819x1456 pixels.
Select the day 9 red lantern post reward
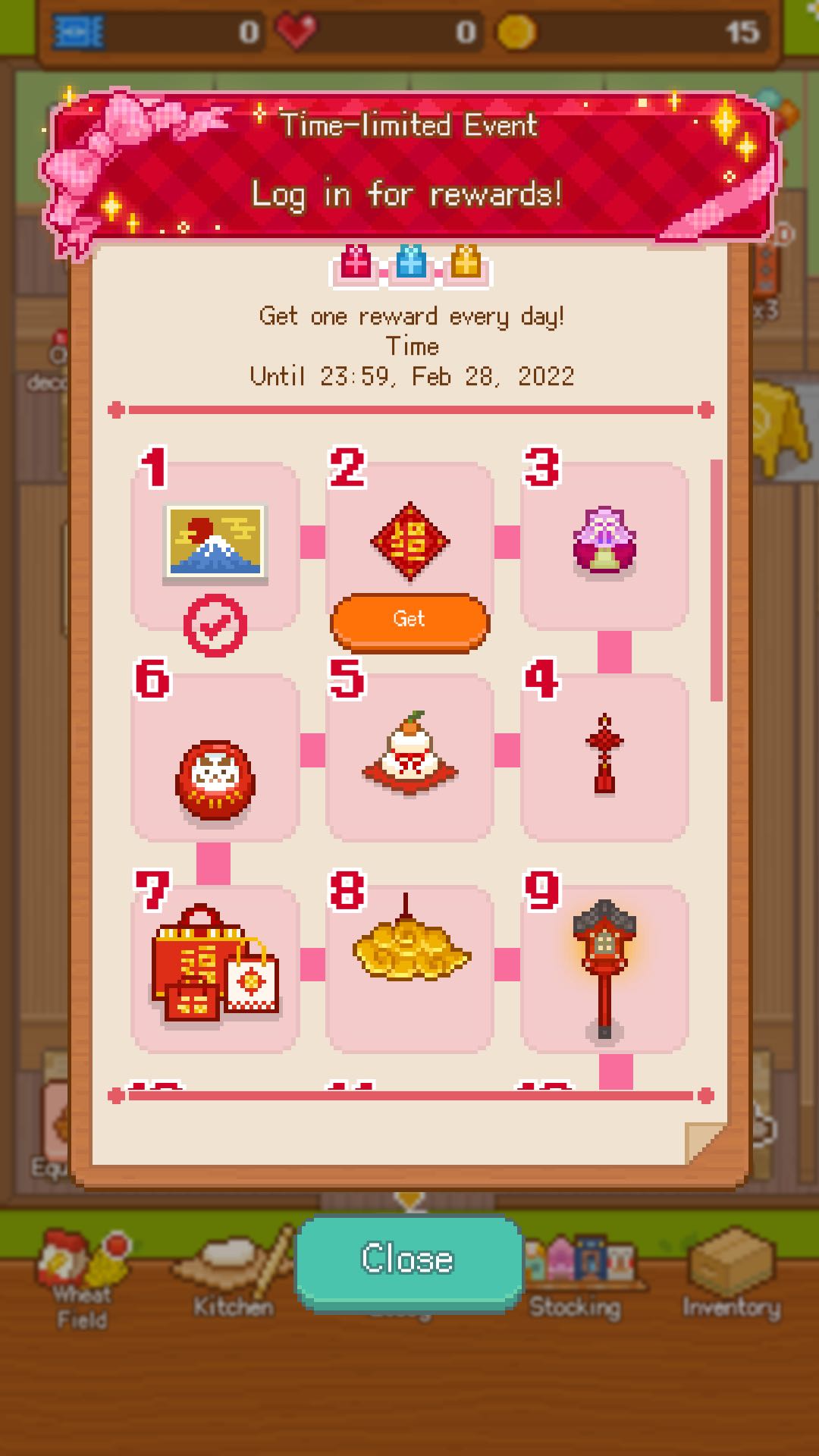pos(604,968)
